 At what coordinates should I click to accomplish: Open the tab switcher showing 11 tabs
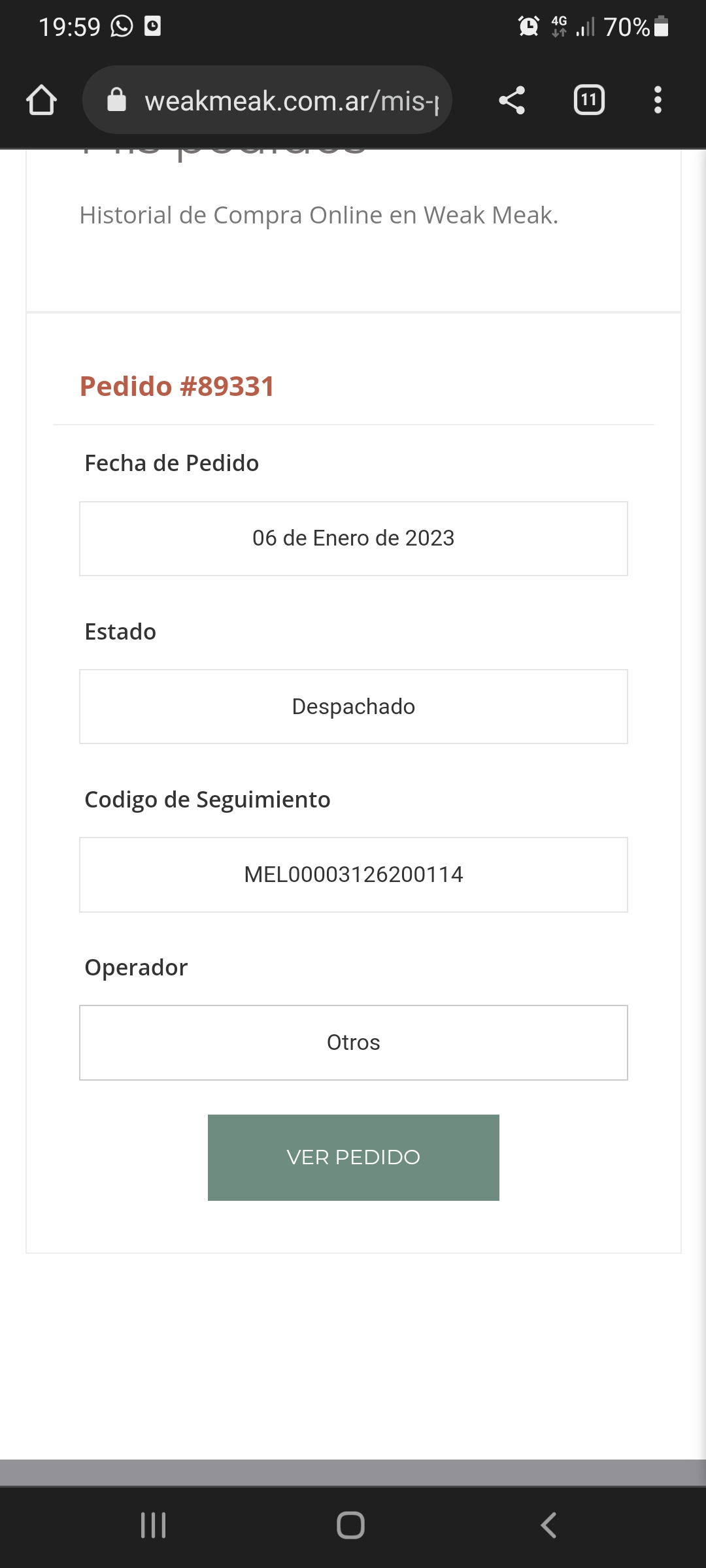[589, 101]
